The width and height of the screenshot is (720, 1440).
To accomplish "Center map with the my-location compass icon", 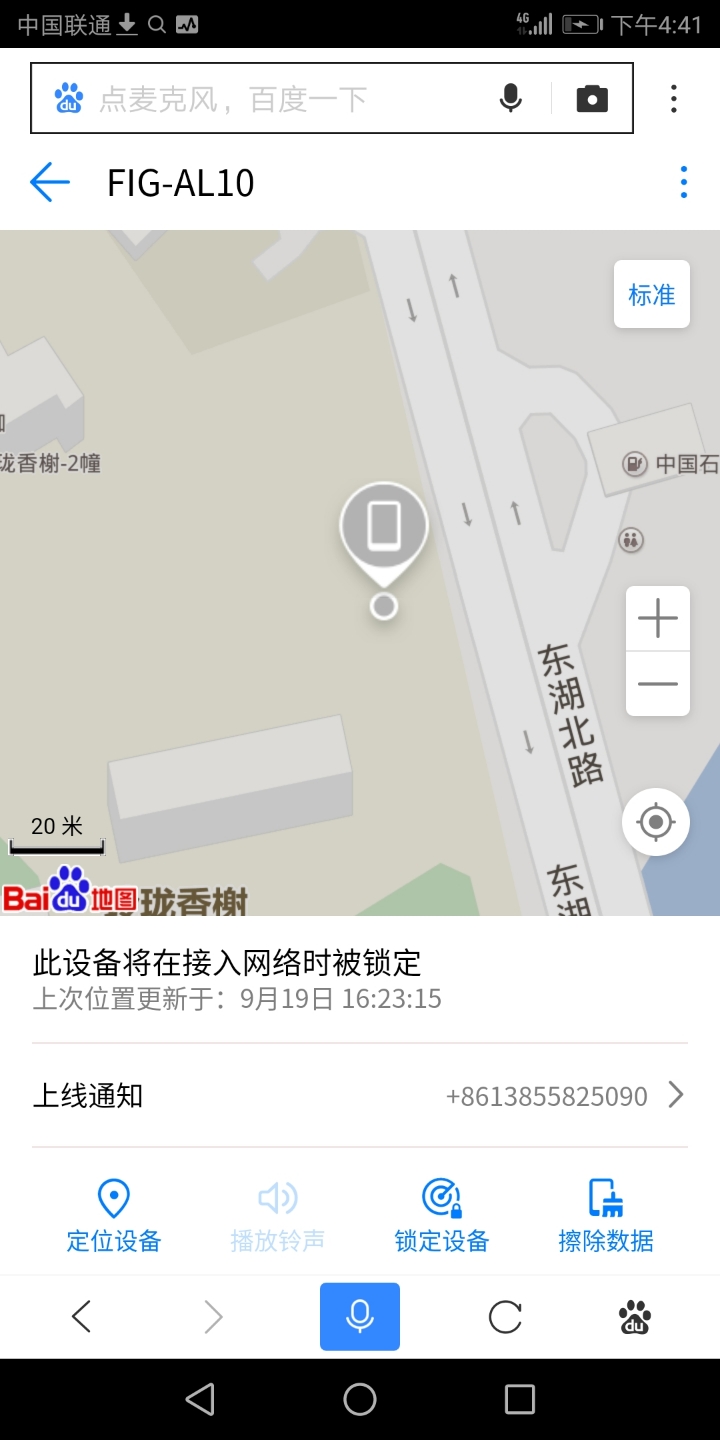I will (x=656, y=821).
